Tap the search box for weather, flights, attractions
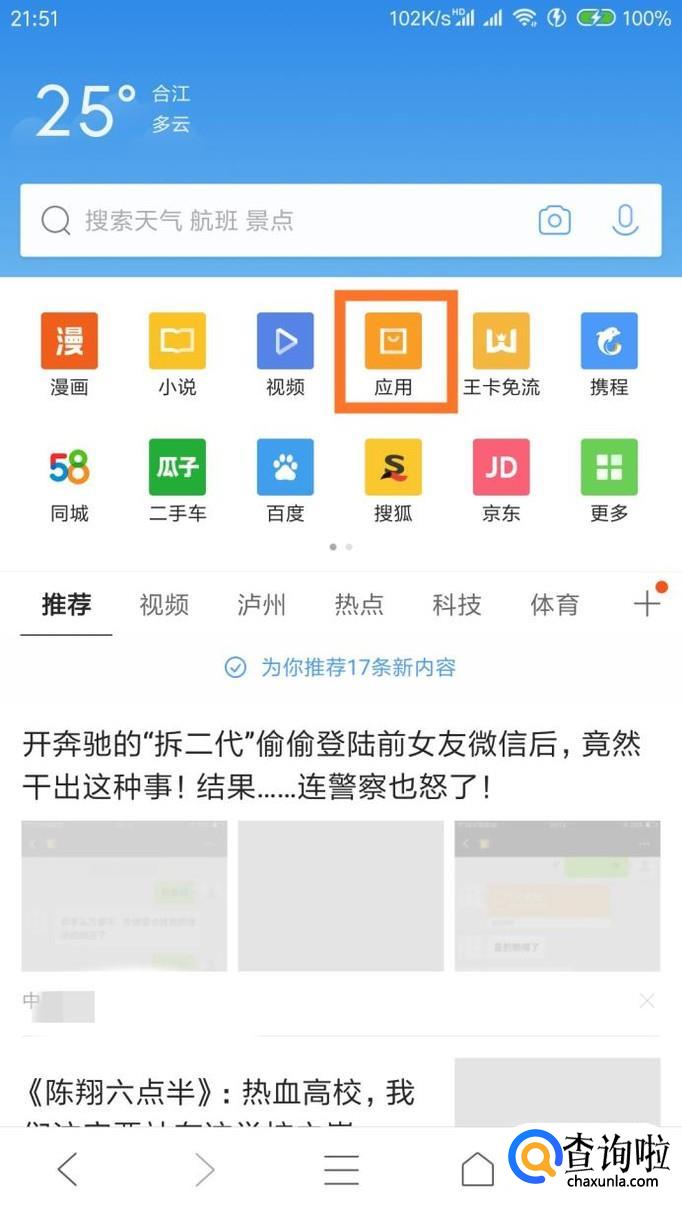 click(280, 220)
